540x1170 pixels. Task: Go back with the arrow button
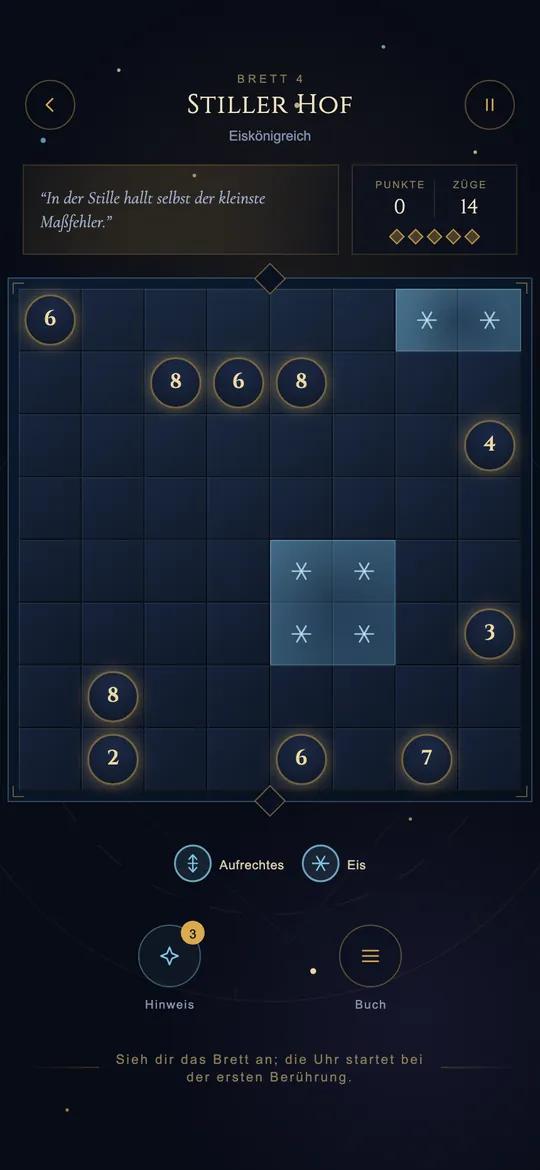(x=50, y=105)
